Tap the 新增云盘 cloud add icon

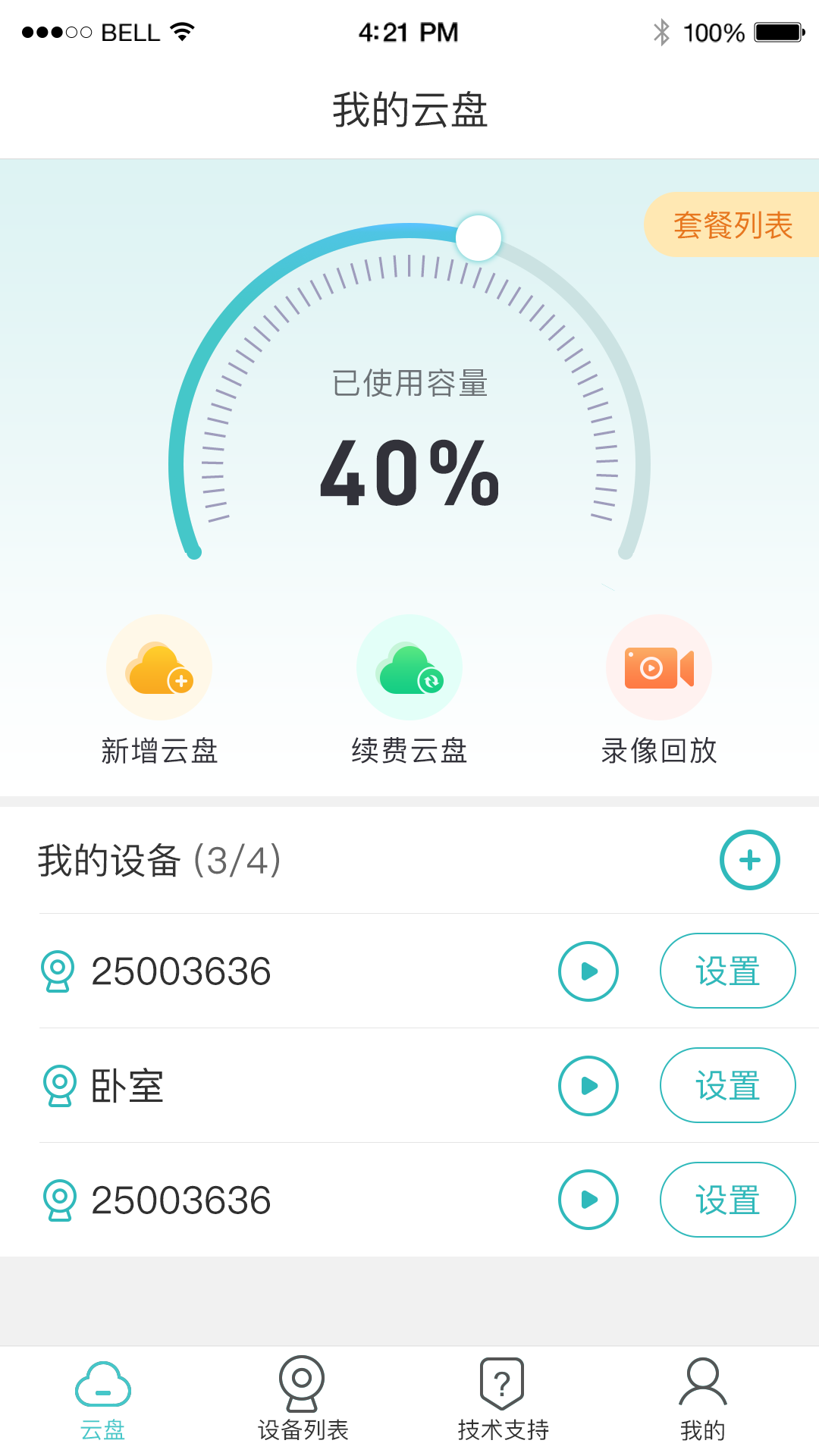point(158,667)
